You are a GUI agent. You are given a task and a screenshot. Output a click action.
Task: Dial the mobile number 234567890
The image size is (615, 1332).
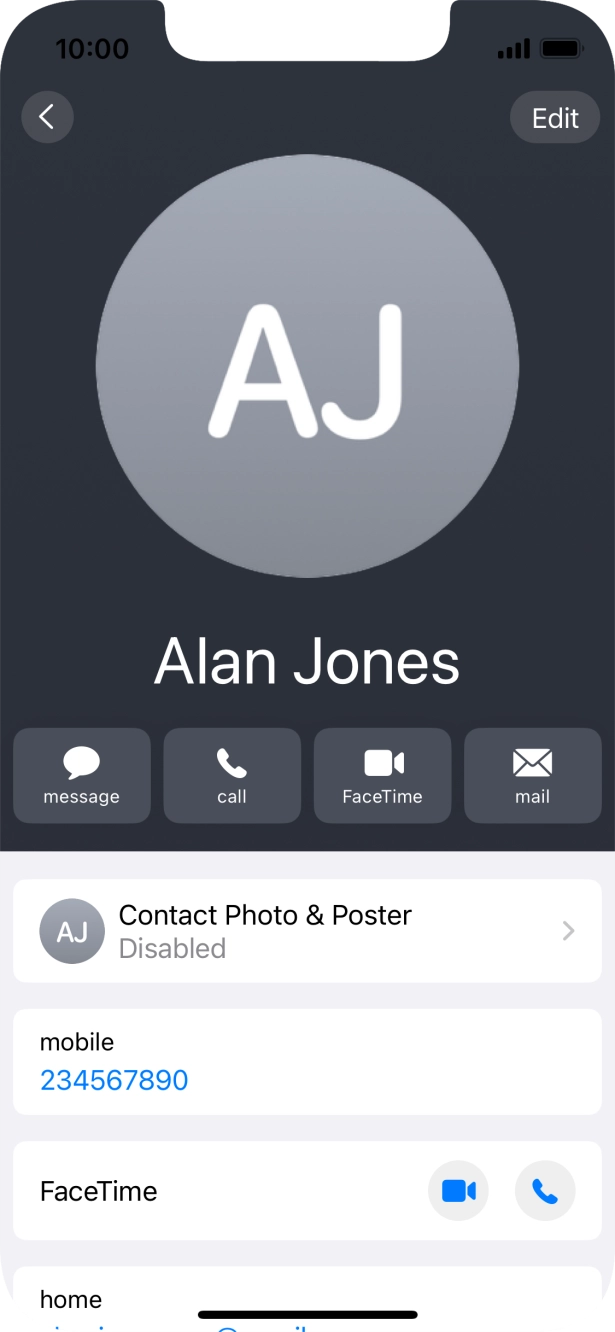click(x=114, y=1080)
